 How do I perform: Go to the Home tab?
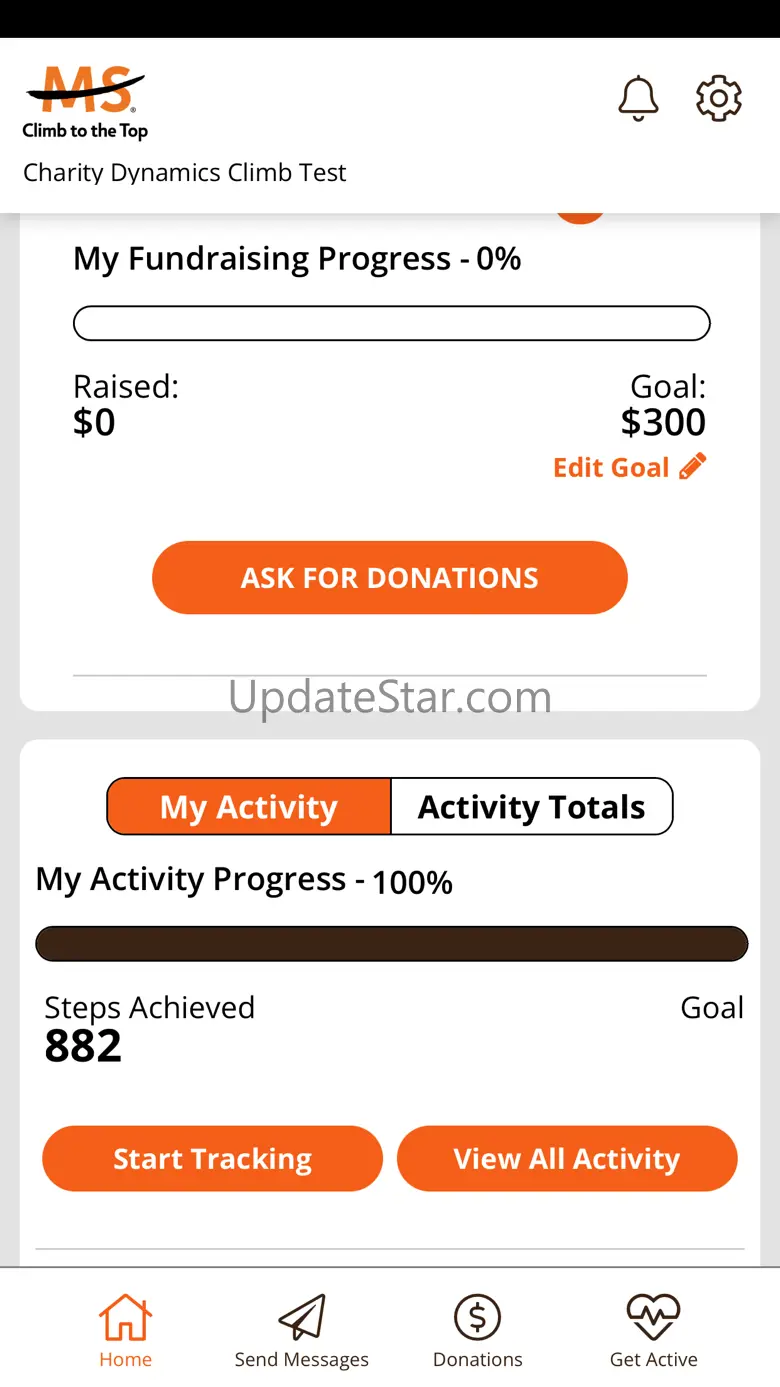pos(125,1330)
